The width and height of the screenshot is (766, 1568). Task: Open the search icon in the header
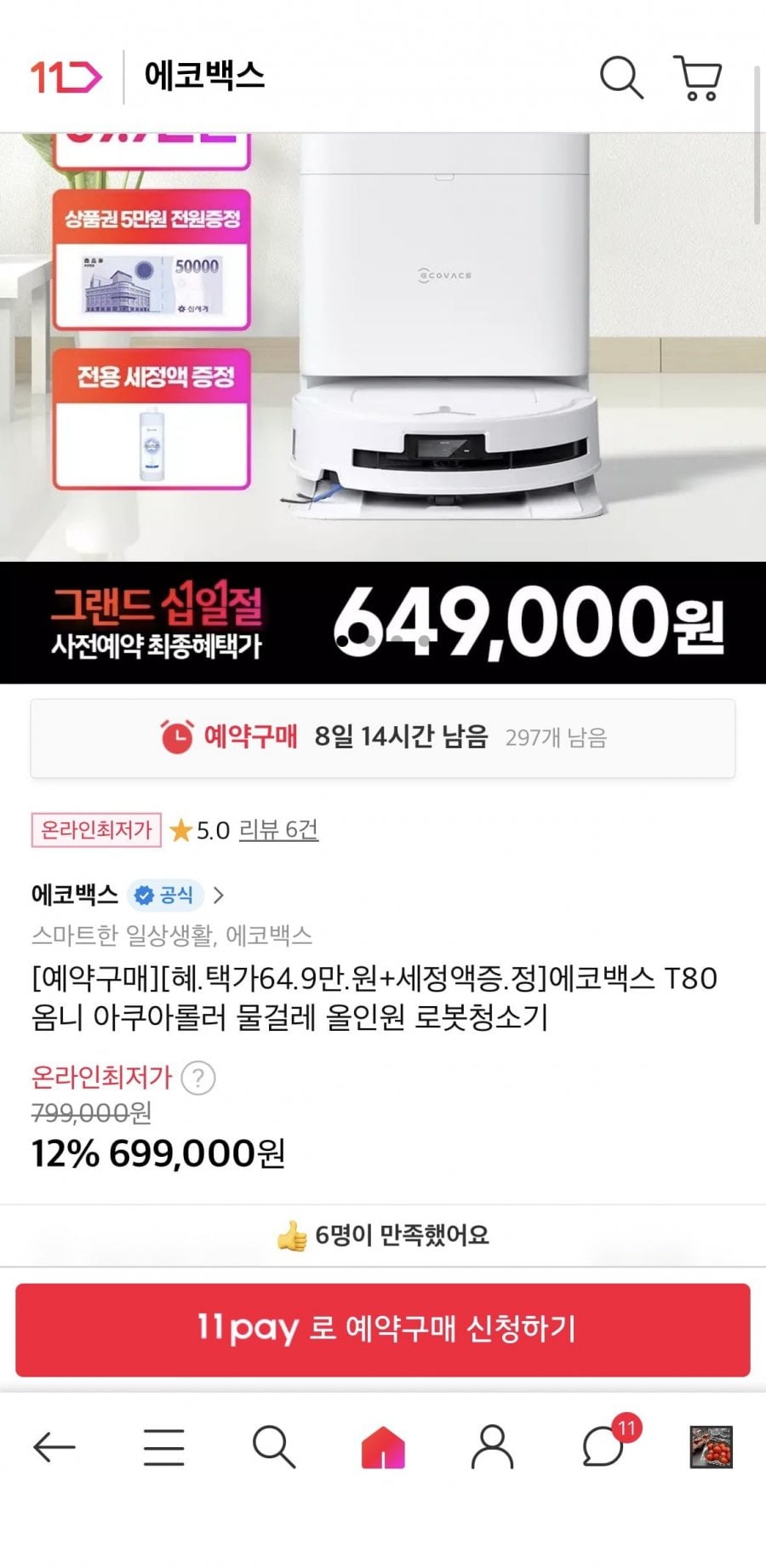[x=621, y=78]
